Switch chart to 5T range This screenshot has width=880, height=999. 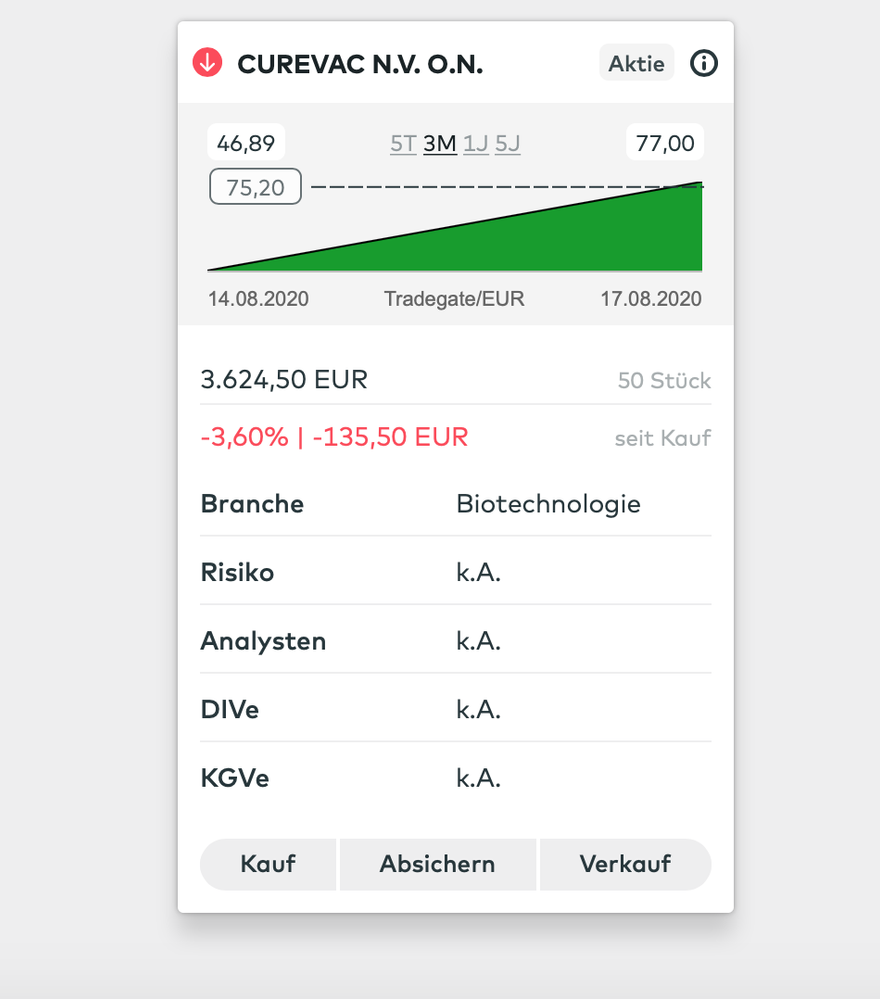pyautogui.click(x=403, y=144)
